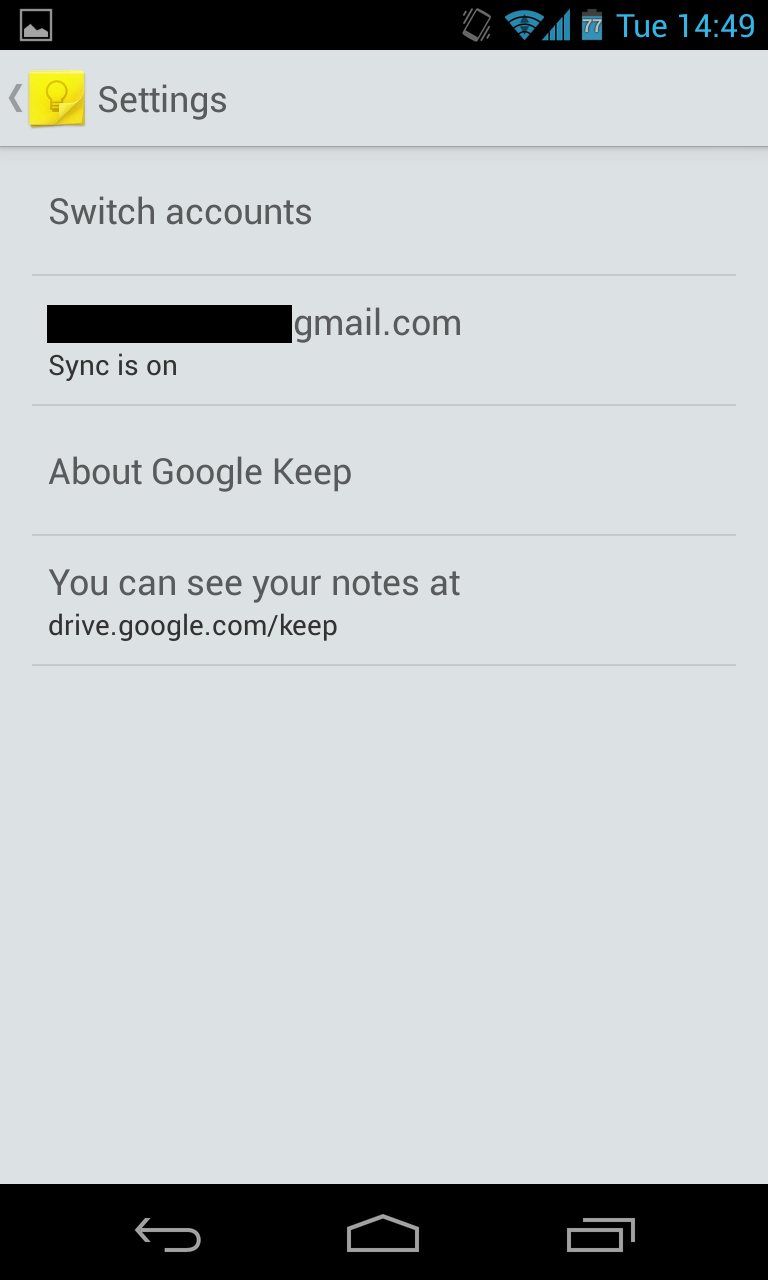Tap the system back button
Viewport: 768px width, 1280px height.
[168, 1234]
